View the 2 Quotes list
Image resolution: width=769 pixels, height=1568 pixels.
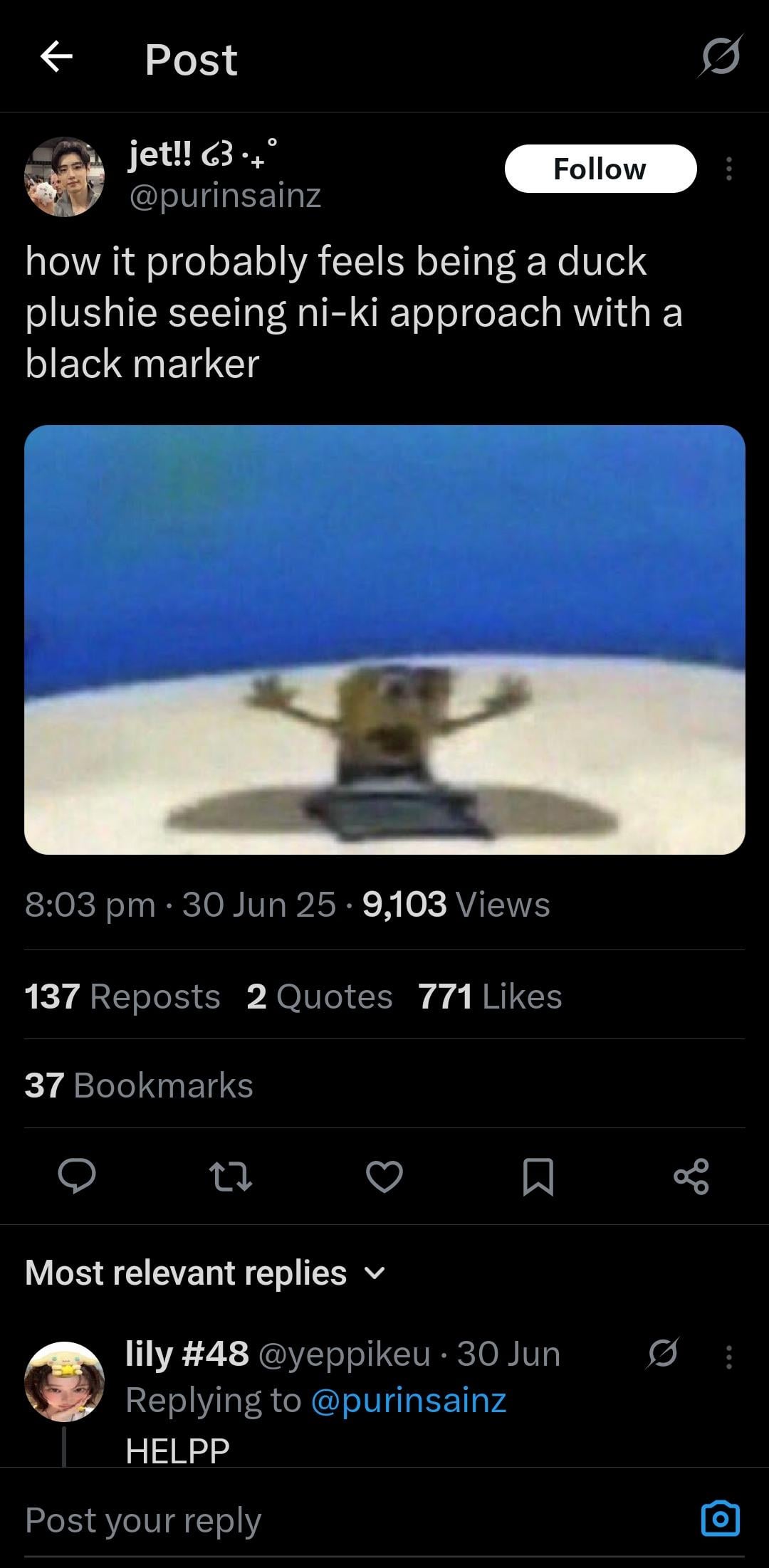pyautogui.click(x=319, y=996)
